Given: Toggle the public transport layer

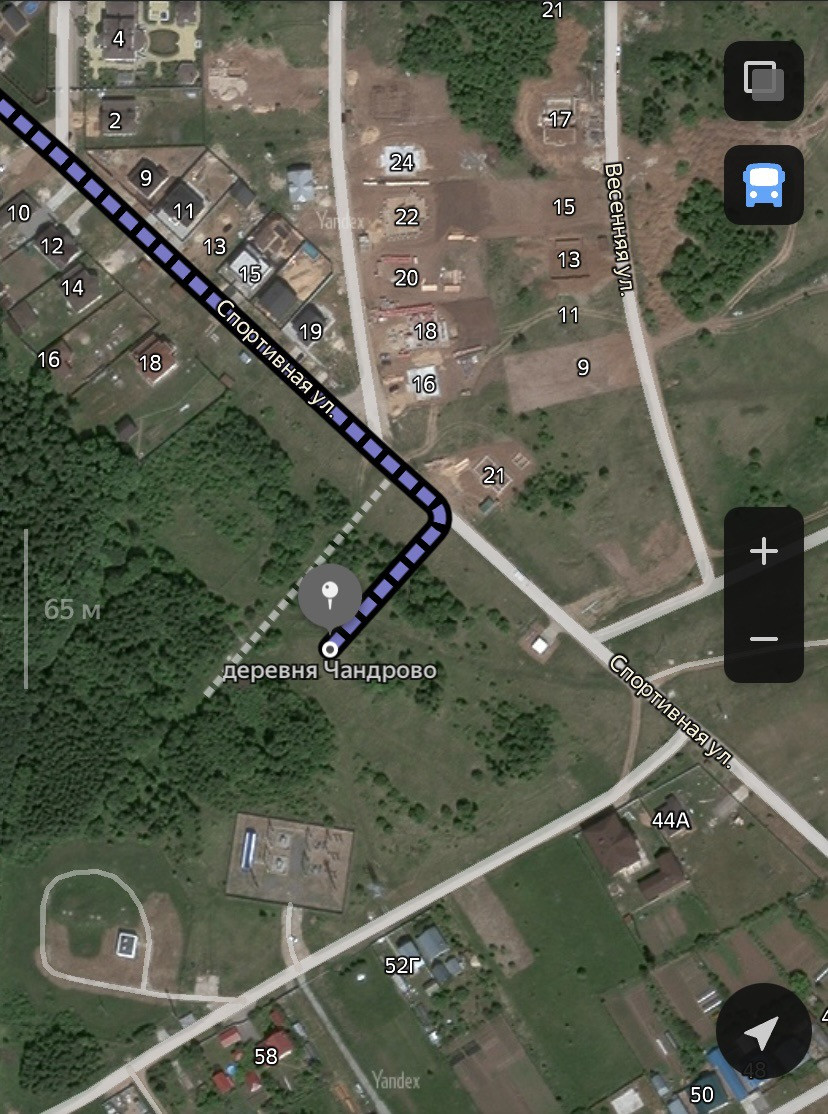Looking at the screenshot, I should [x=763, y=185].
